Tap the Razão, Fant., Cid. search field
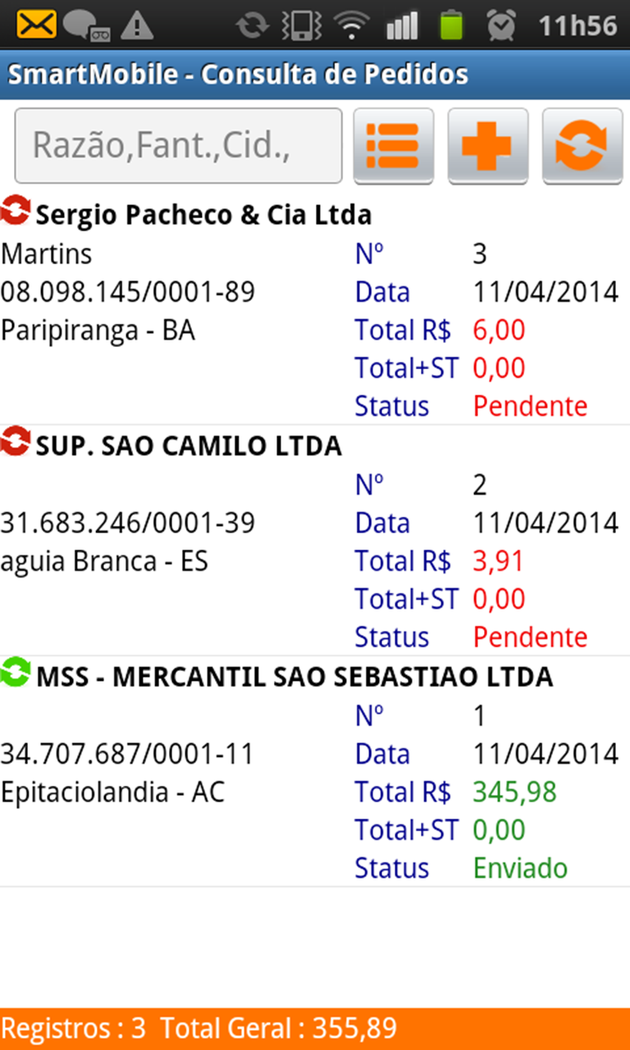Screen dimensions: 630x1050 pyautogui.click(x=178, y=146)
